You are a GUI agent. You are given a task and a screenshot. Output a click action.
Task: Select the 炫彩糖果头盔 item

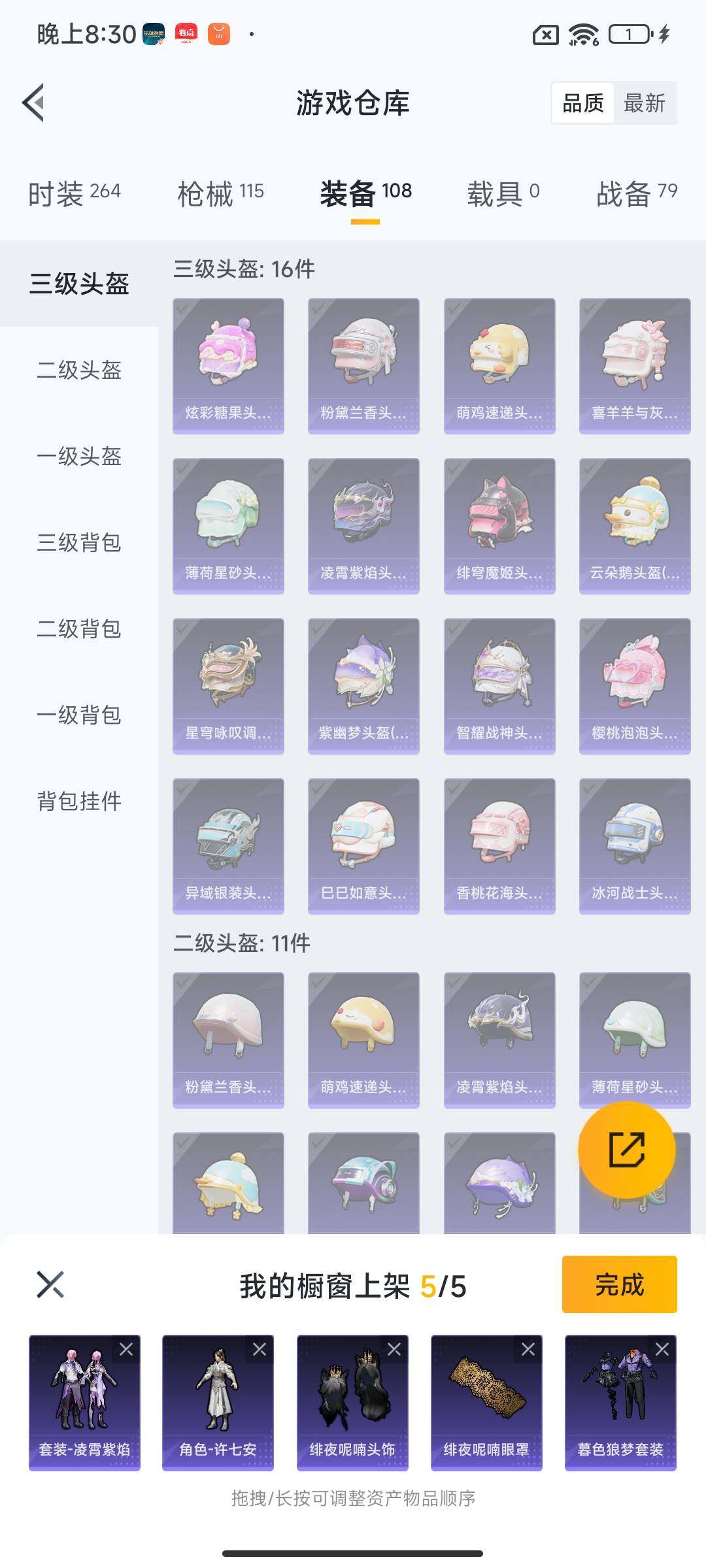click(x=228, y=366)
